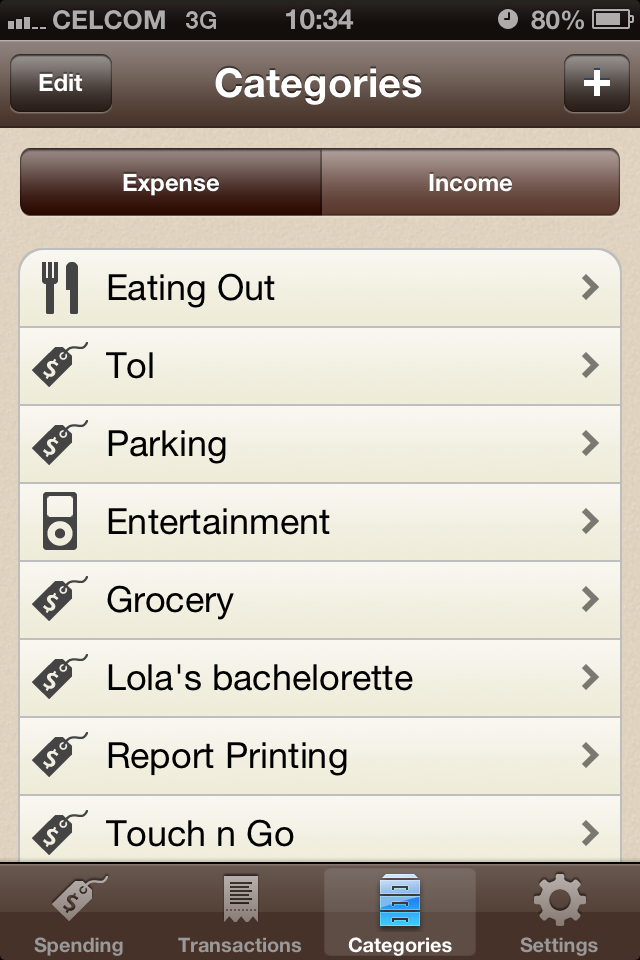Open the Tol category
The image size is (640, 960).
[320, 366]
